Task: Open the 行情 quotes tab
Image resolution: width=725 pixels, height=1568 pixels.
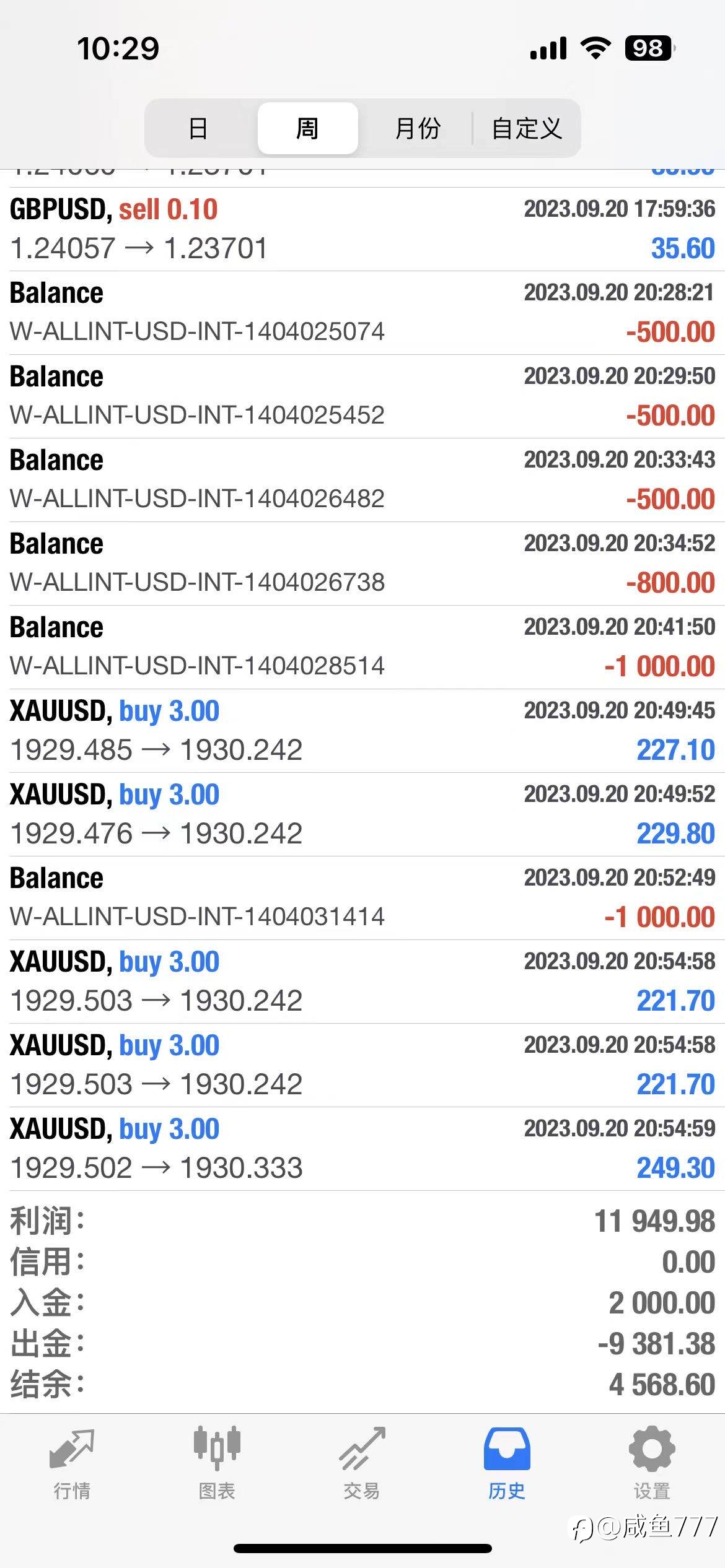Action: coord(72,1465)
